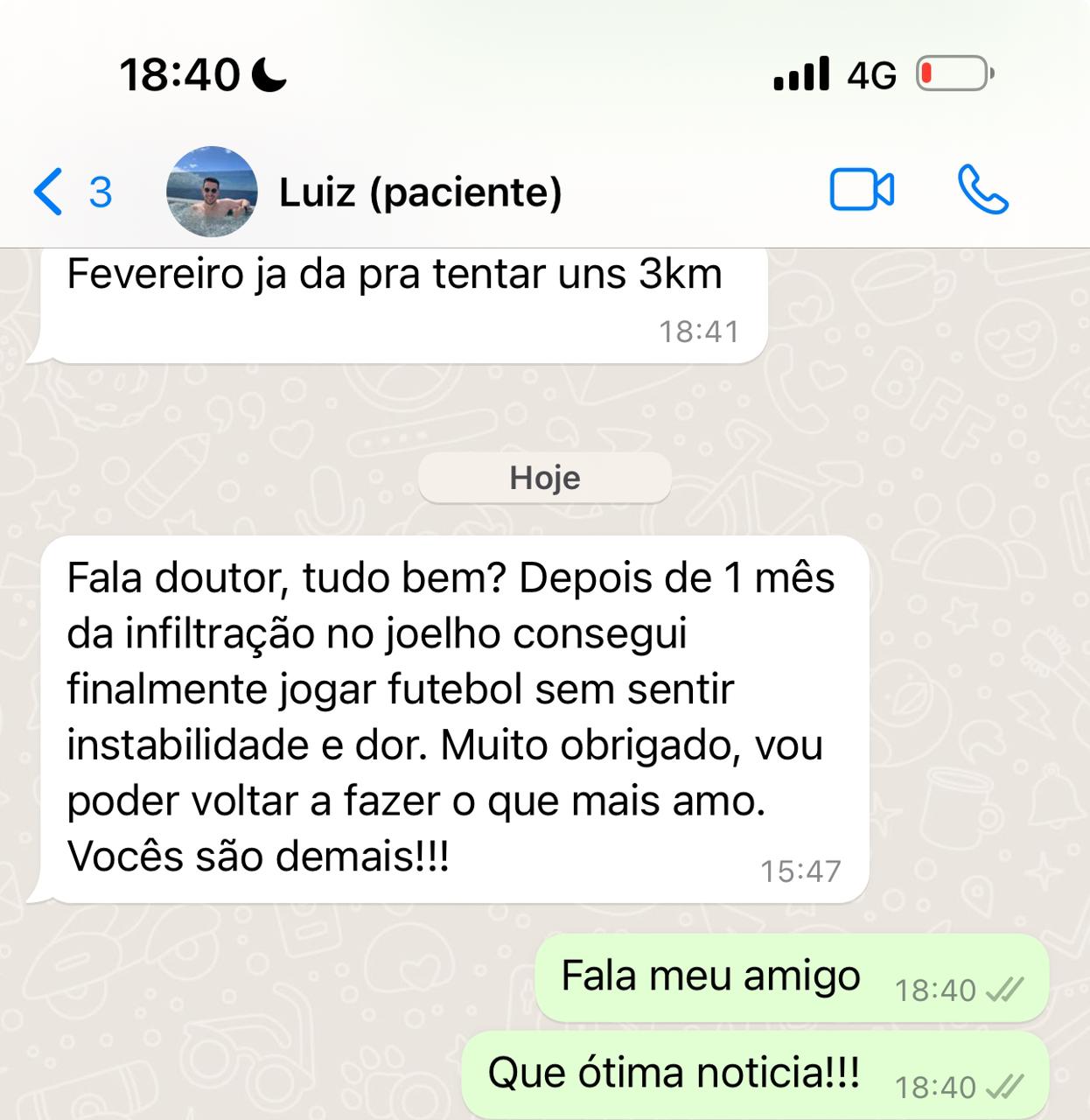Click the 'Hoje' date separator
The image size is (1090, 1120).
(544, 478)
